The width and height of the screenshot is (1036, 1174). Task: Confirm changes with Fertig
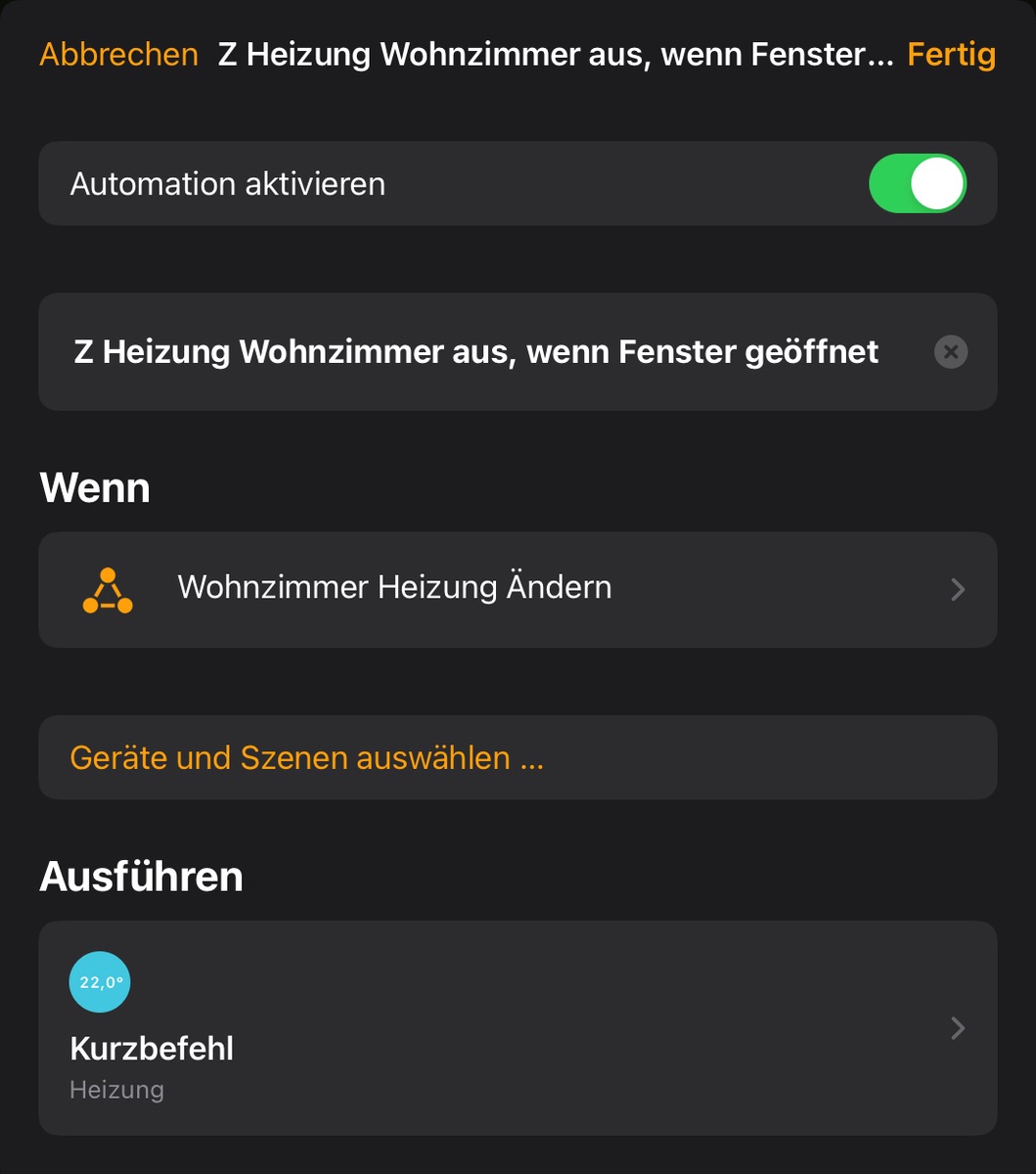coord(951,55)
